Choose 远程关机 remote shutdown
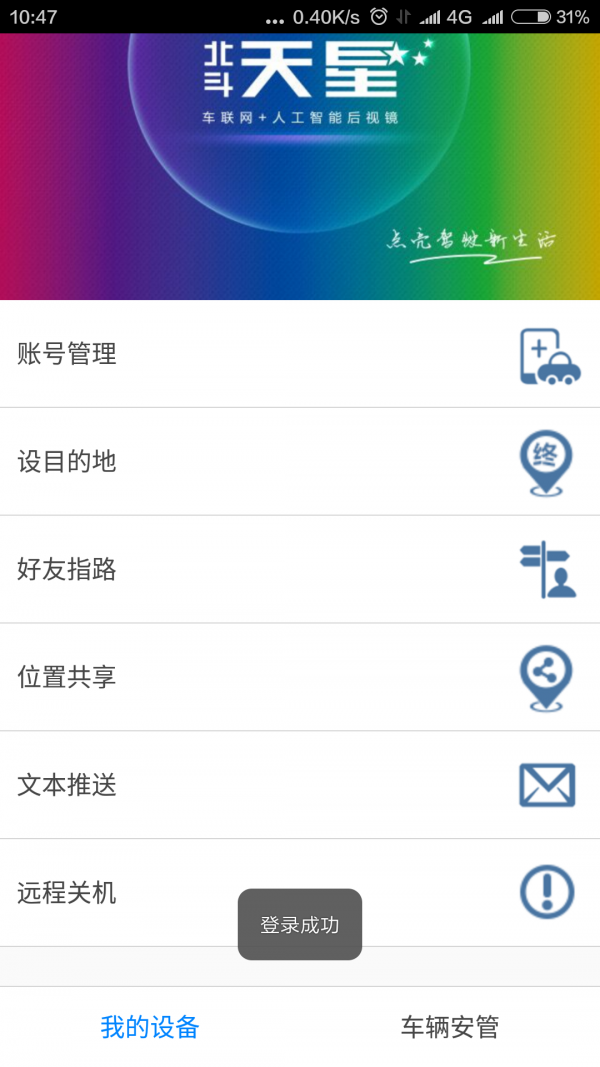The image size is (600, 1067). (x=120, y=892)
